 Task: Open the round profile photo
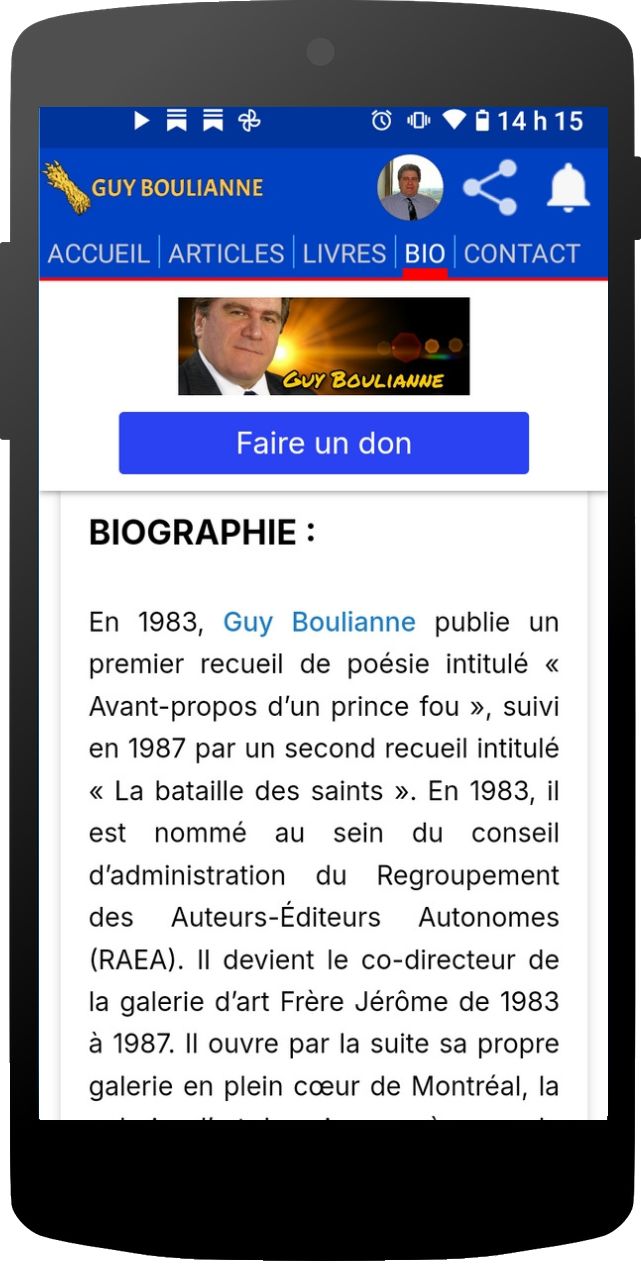(410, 188)
